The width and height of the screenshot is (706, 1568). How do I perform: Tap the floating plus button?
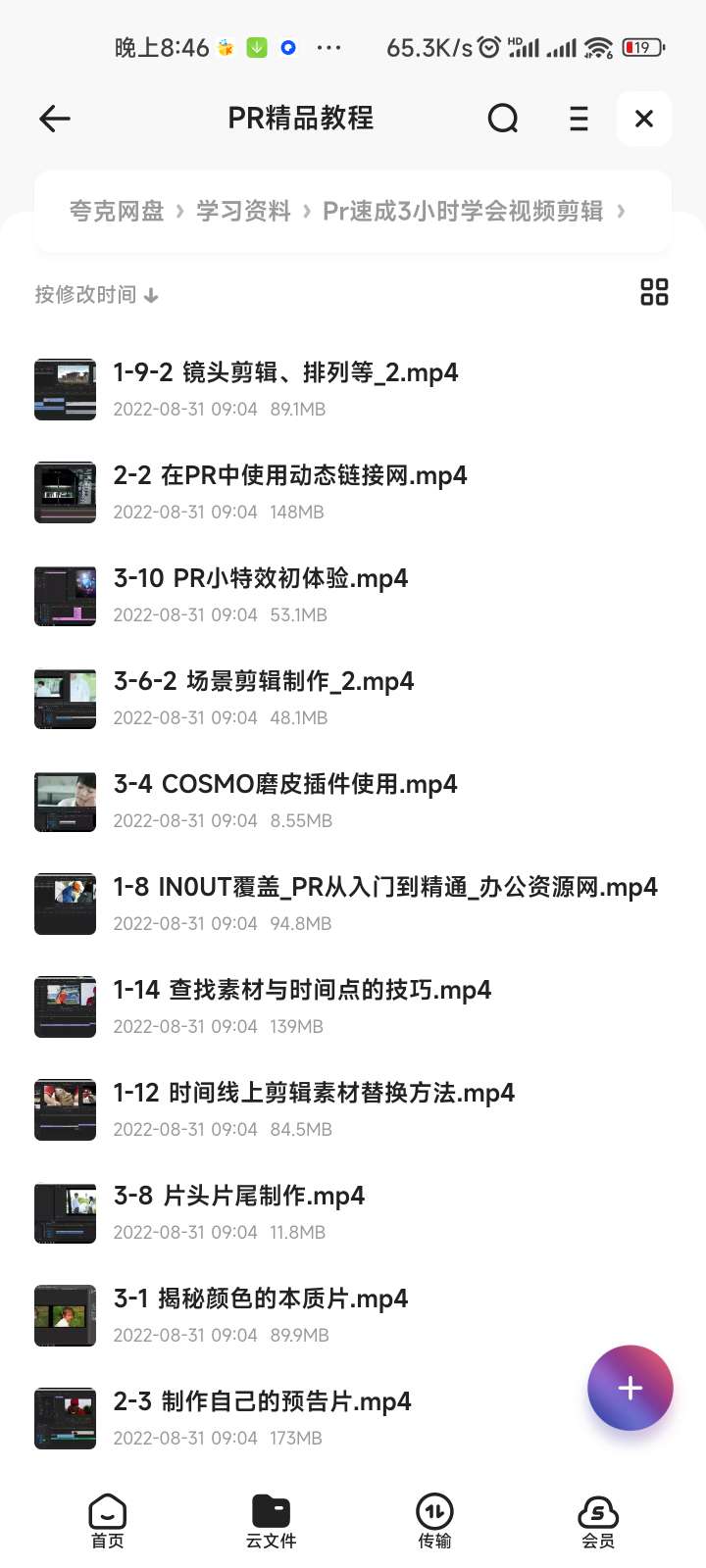[630, 1388]
